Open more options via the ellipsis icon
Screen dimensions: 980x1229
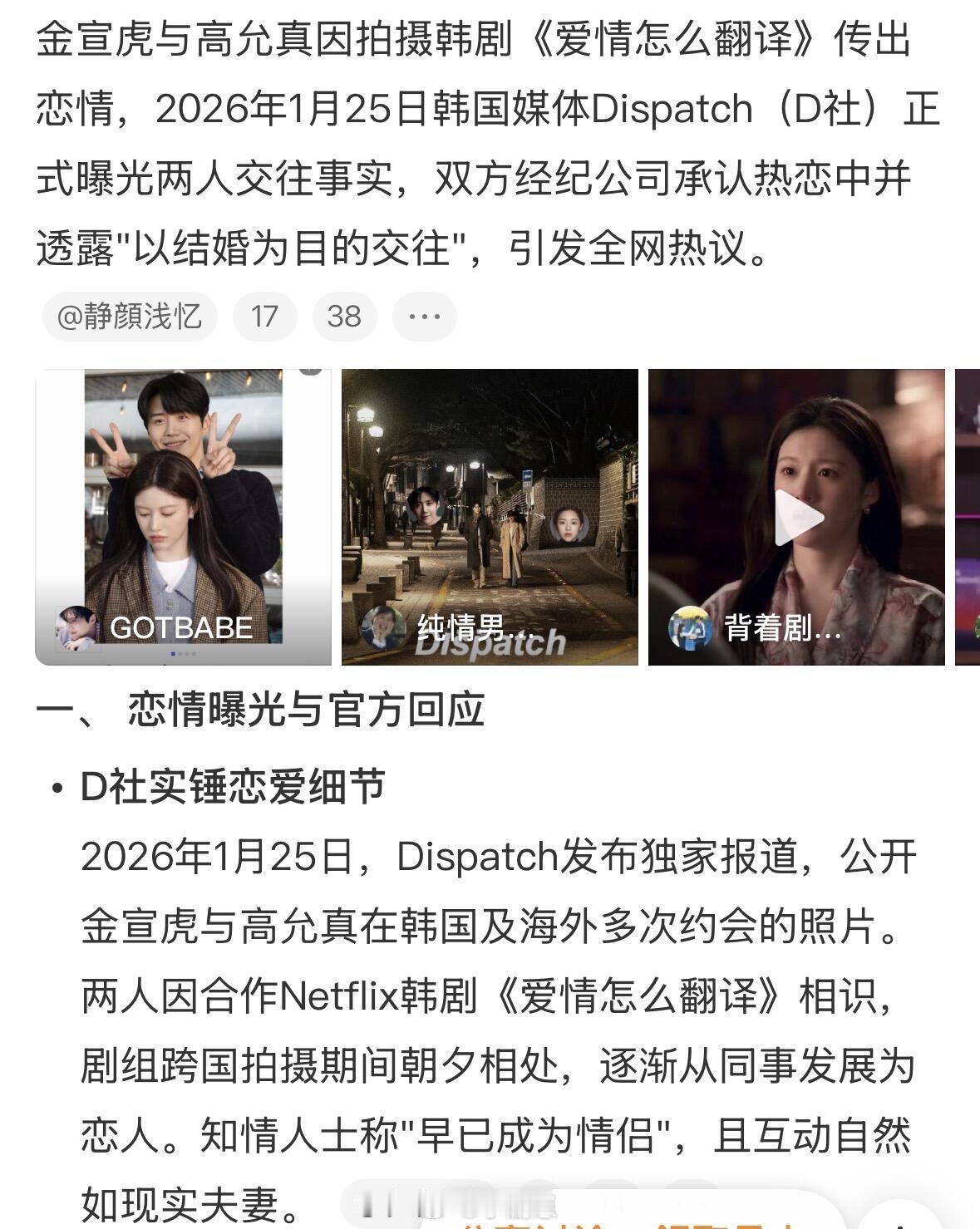tap(425, 317)
